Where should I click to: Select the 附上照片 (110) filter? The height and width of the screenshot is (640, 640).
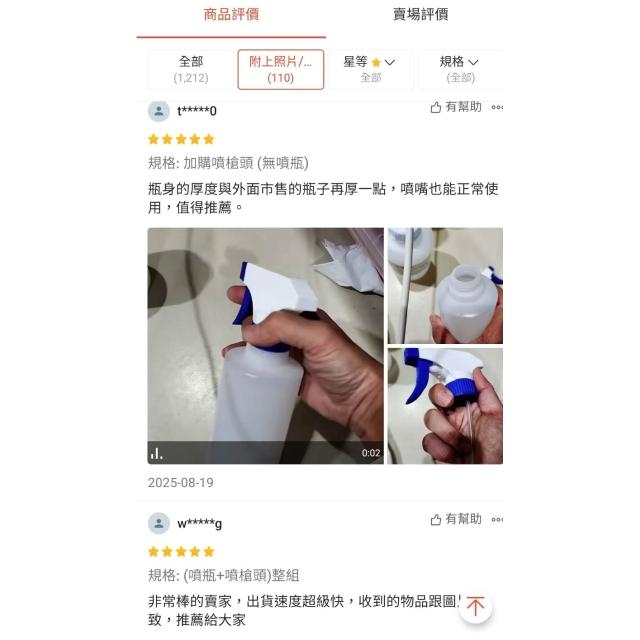(281, 69)
